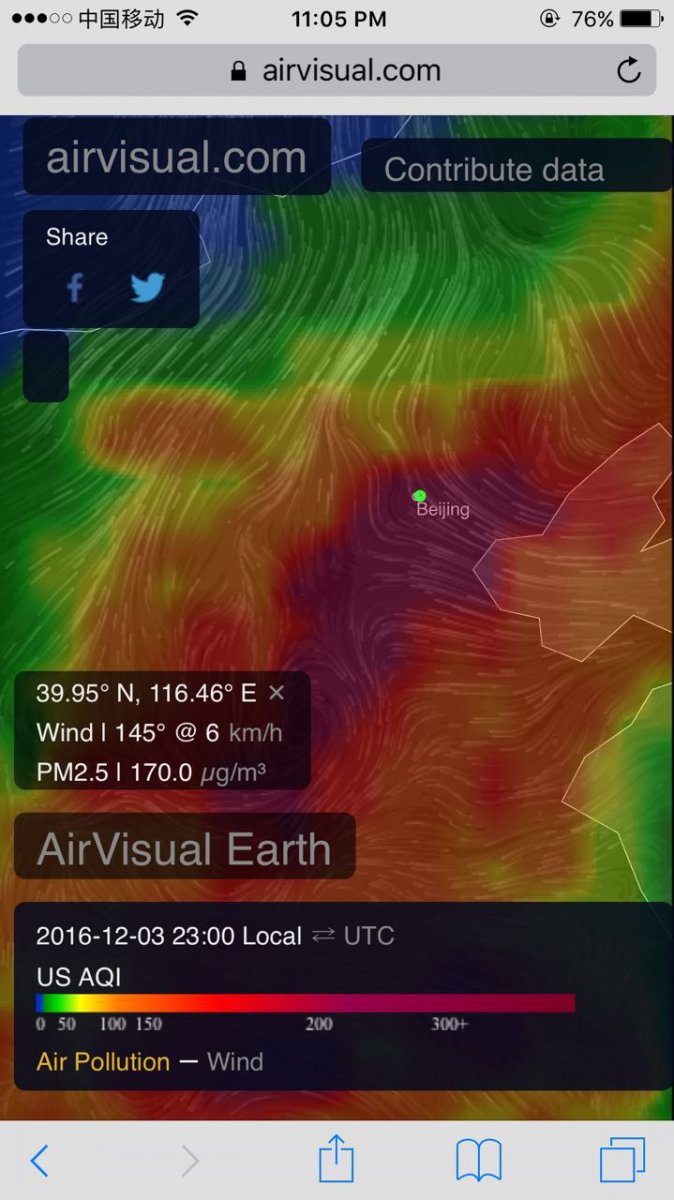The height and width of the screenshot is (1200, 674).
Task: Go back in Safari
Action: [40, 1160]
